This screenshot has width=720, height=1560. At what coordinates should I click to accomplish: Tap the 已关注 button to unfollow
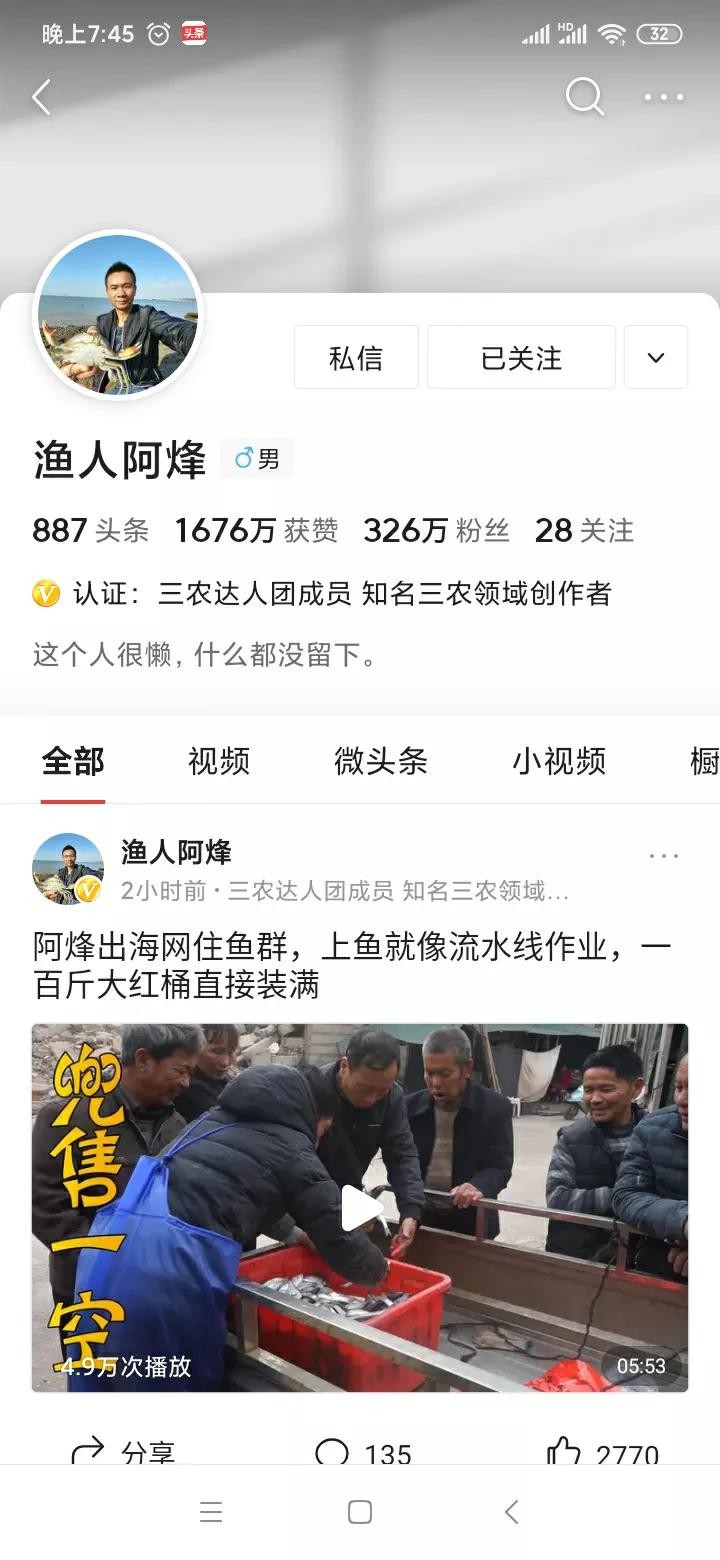521,357
